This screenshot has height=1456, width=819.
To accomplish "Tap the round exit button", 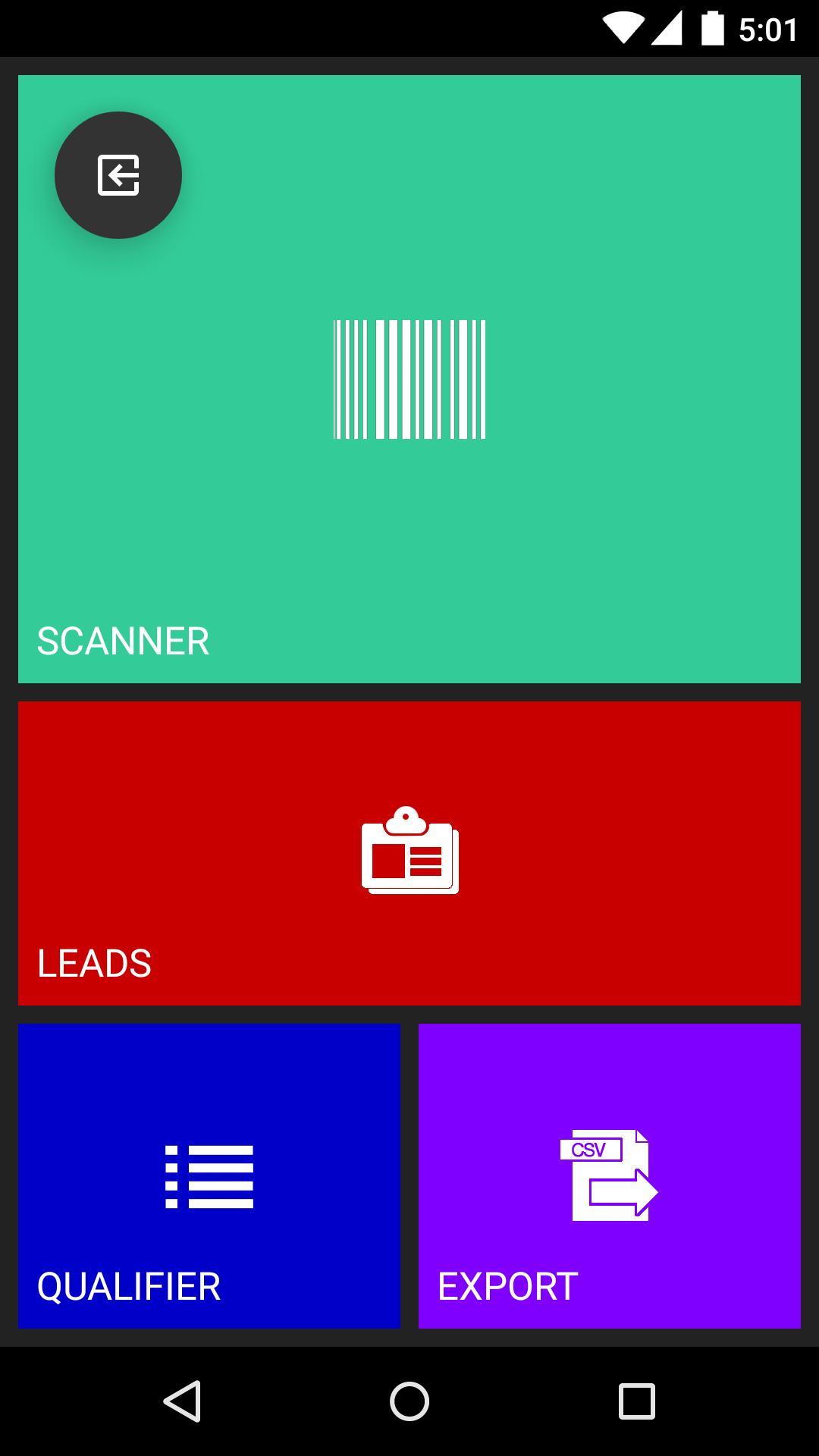I will (118, 175).
